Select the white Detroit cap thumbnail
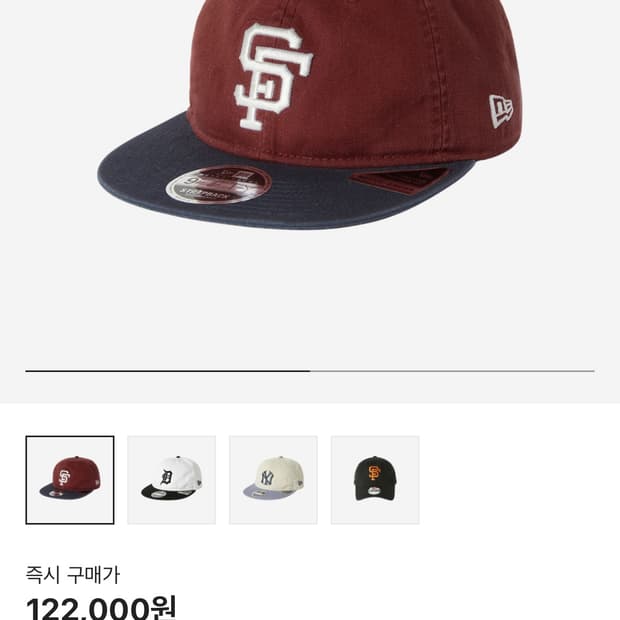Image resolution: width=620 pixels, height=620 pixels. pyautogui.click(x=171, y=480)
